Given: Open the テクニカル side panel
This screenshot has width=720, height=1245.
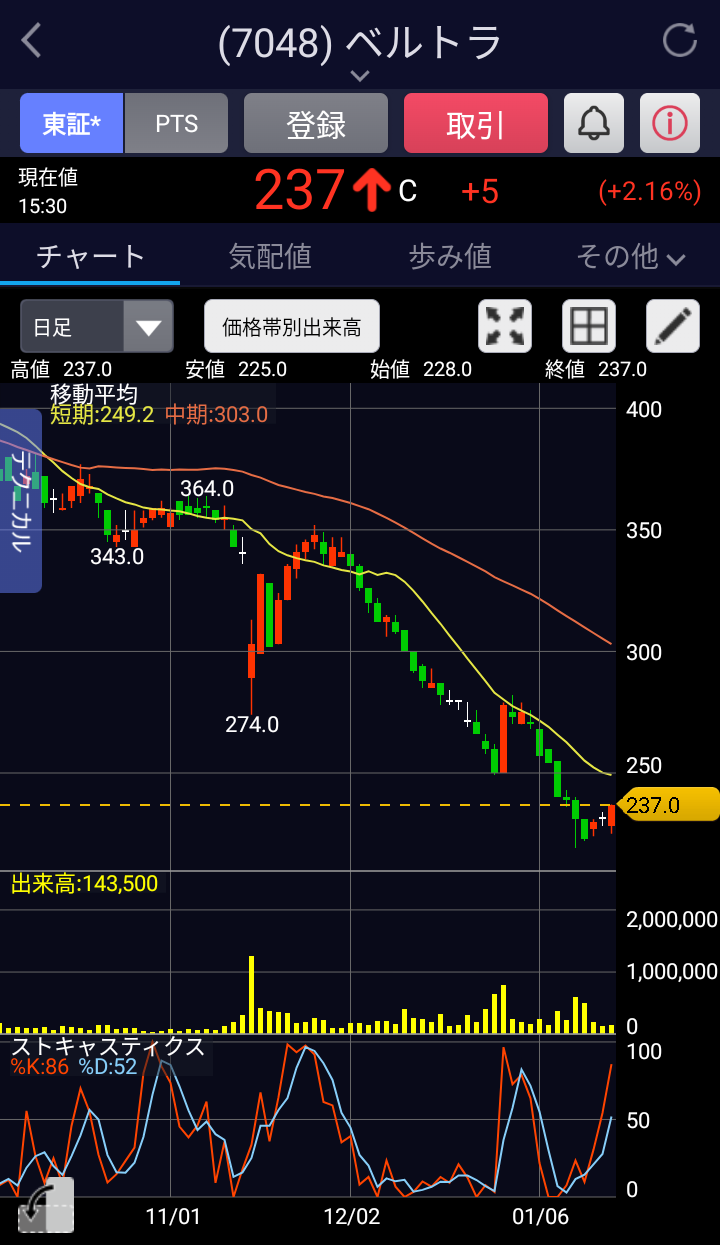Looking at the screenshot, I should tap(21, 500).
